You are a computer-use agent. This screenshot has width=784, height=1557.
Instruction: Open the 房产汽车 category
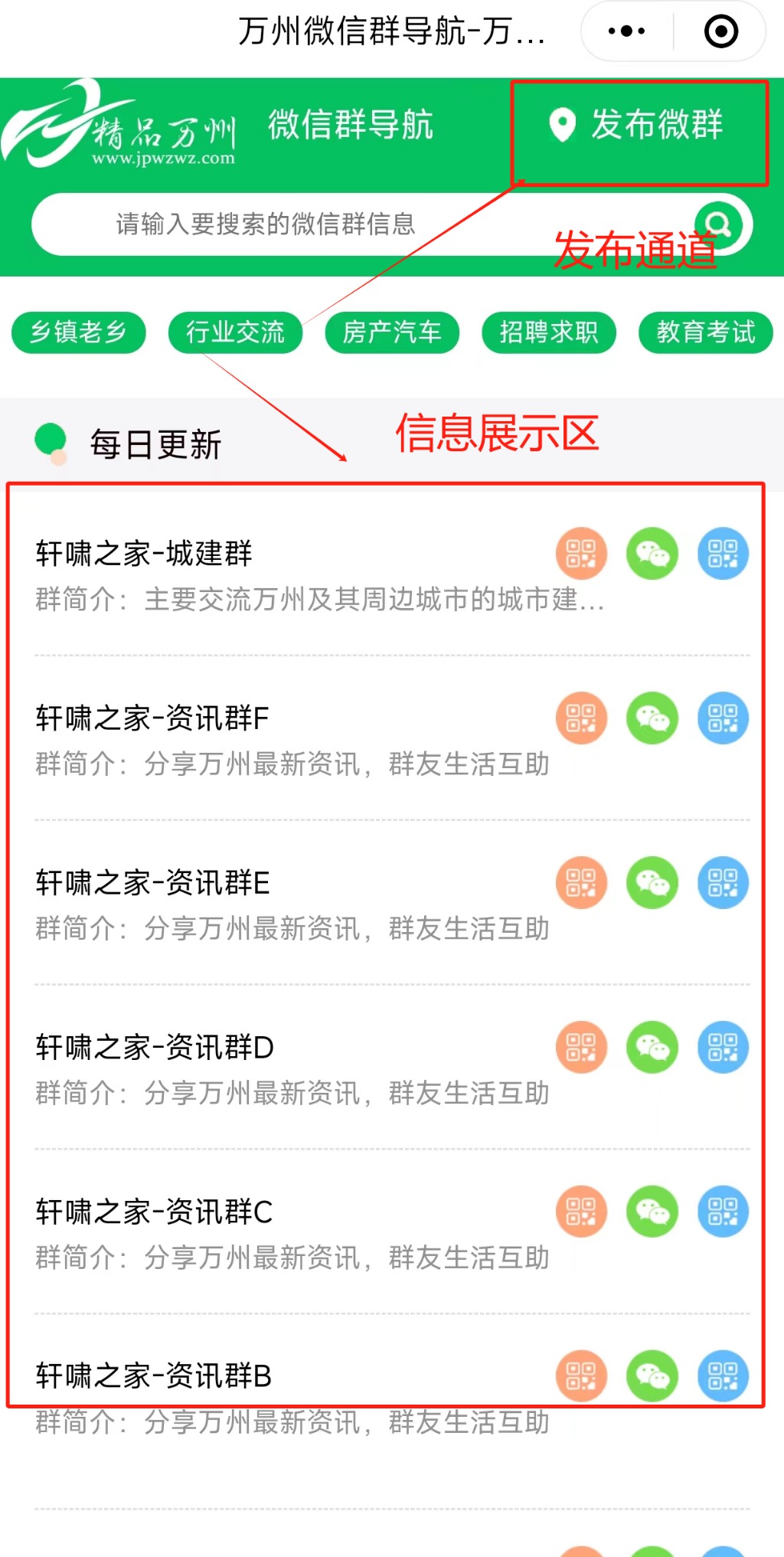pyautogui.click(x=391, y=332)
